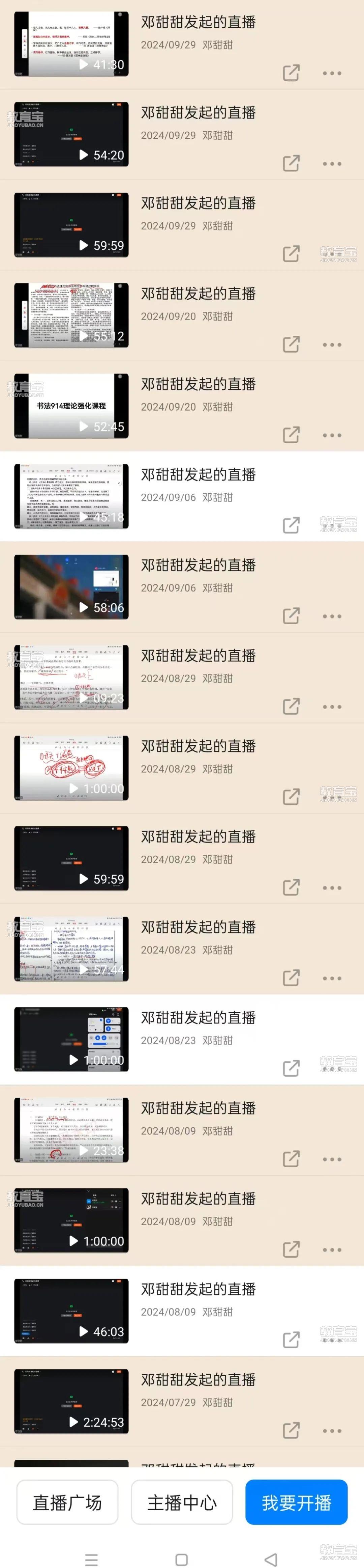This screenshot has width=364, height=1568.
Task: Share the 57:44 replay from 2024/08/23
Action: [x=291, y=978]
